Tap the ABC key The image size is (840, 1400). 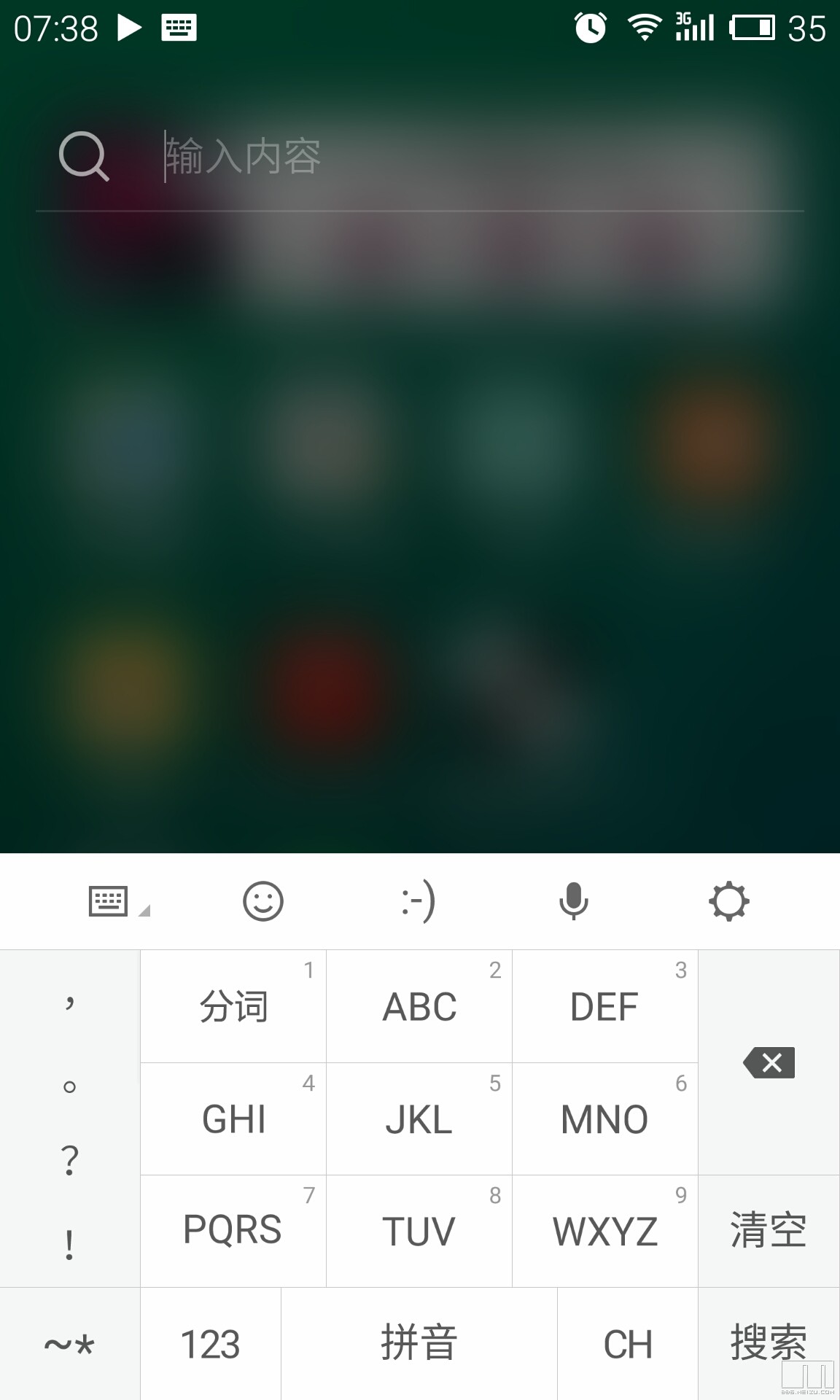pyautogui.click(x=419, y=1007)
